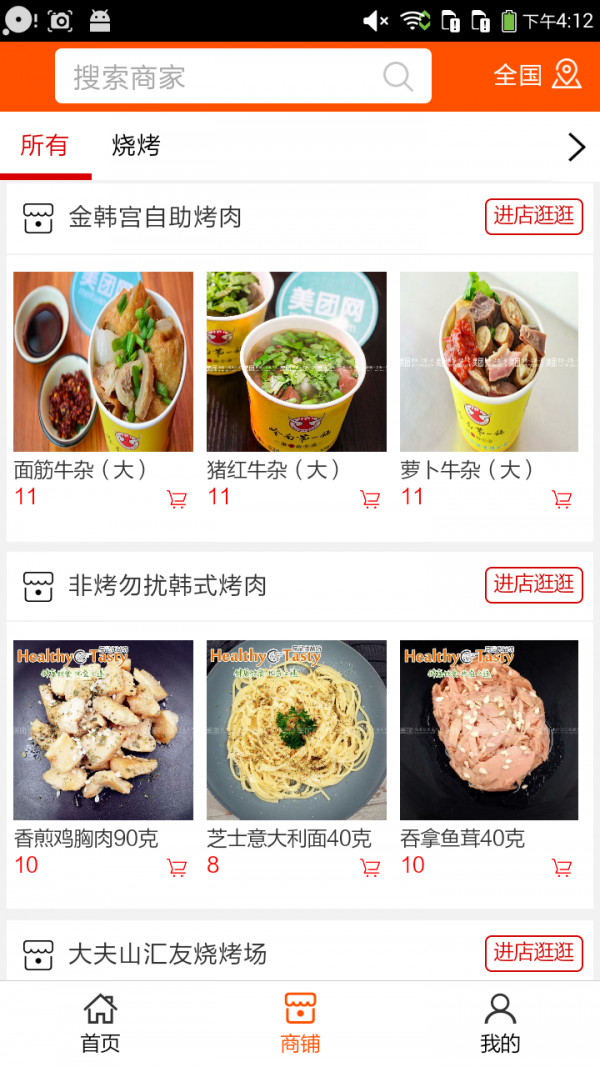View the 芝士意大利面40克 product
Image resolution: width=600 pixels, height=1067 pixels.
[x=296, y=730]
